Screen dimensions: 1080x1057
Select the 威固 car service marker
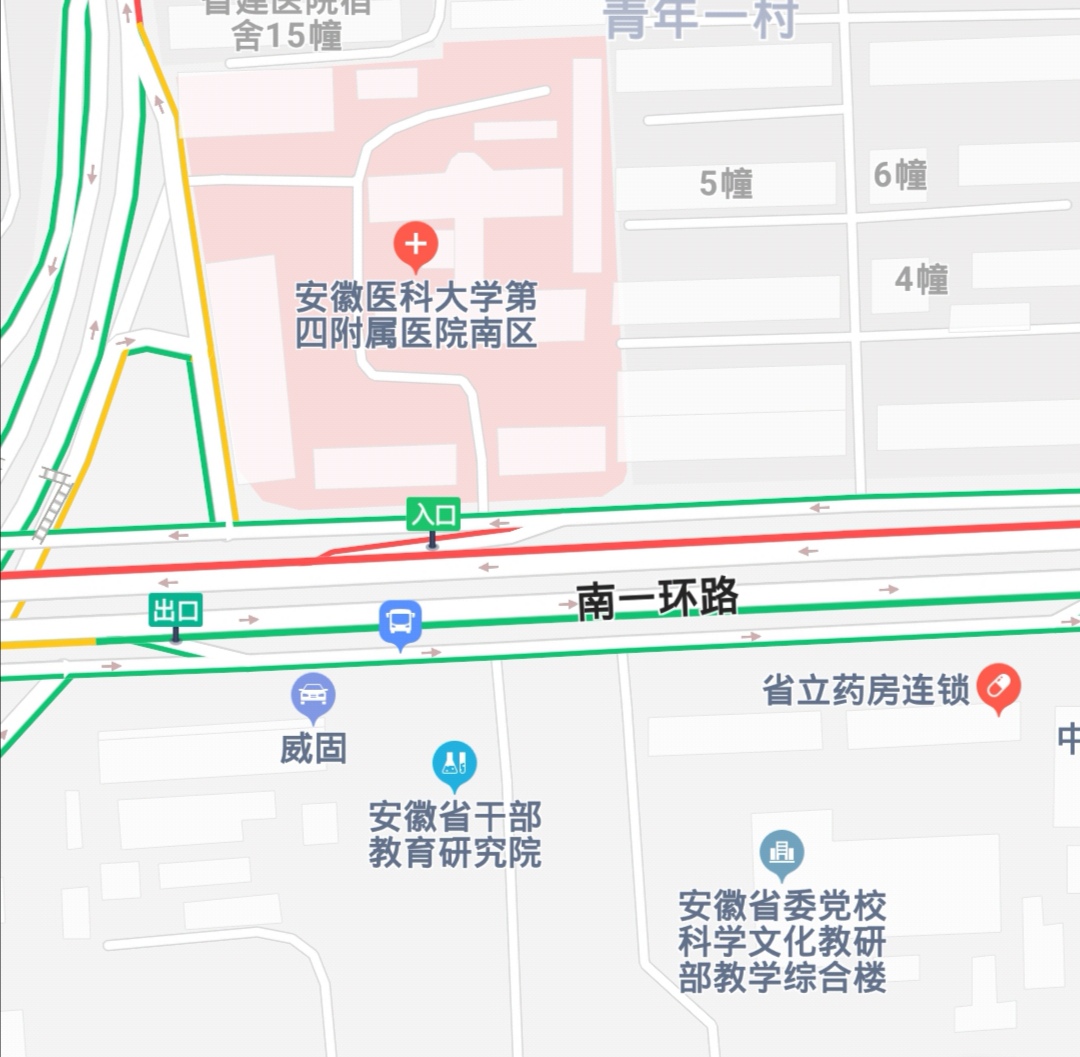pyautogui.click(x=313, y=695)
